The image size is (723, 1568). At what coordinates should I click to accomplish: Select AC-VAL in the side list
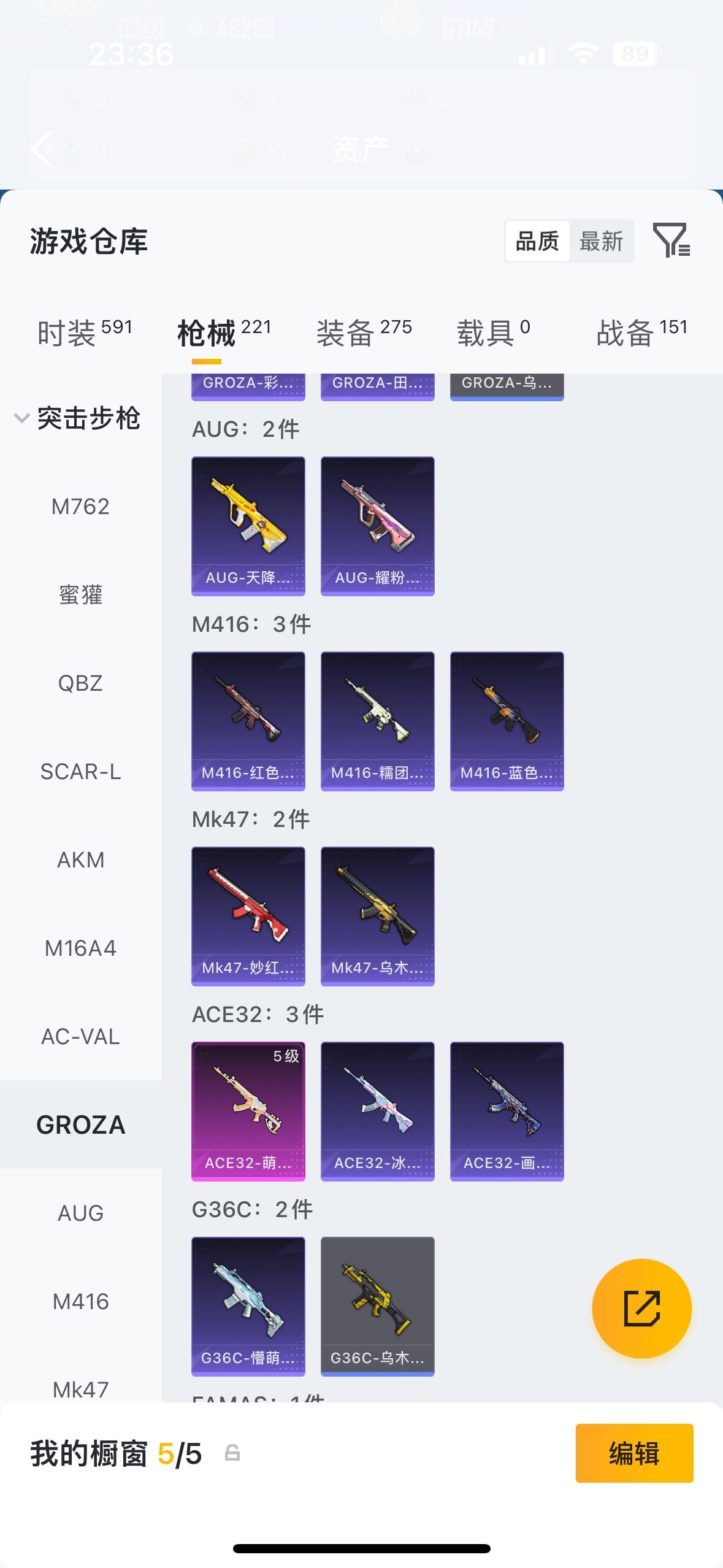80,1037
